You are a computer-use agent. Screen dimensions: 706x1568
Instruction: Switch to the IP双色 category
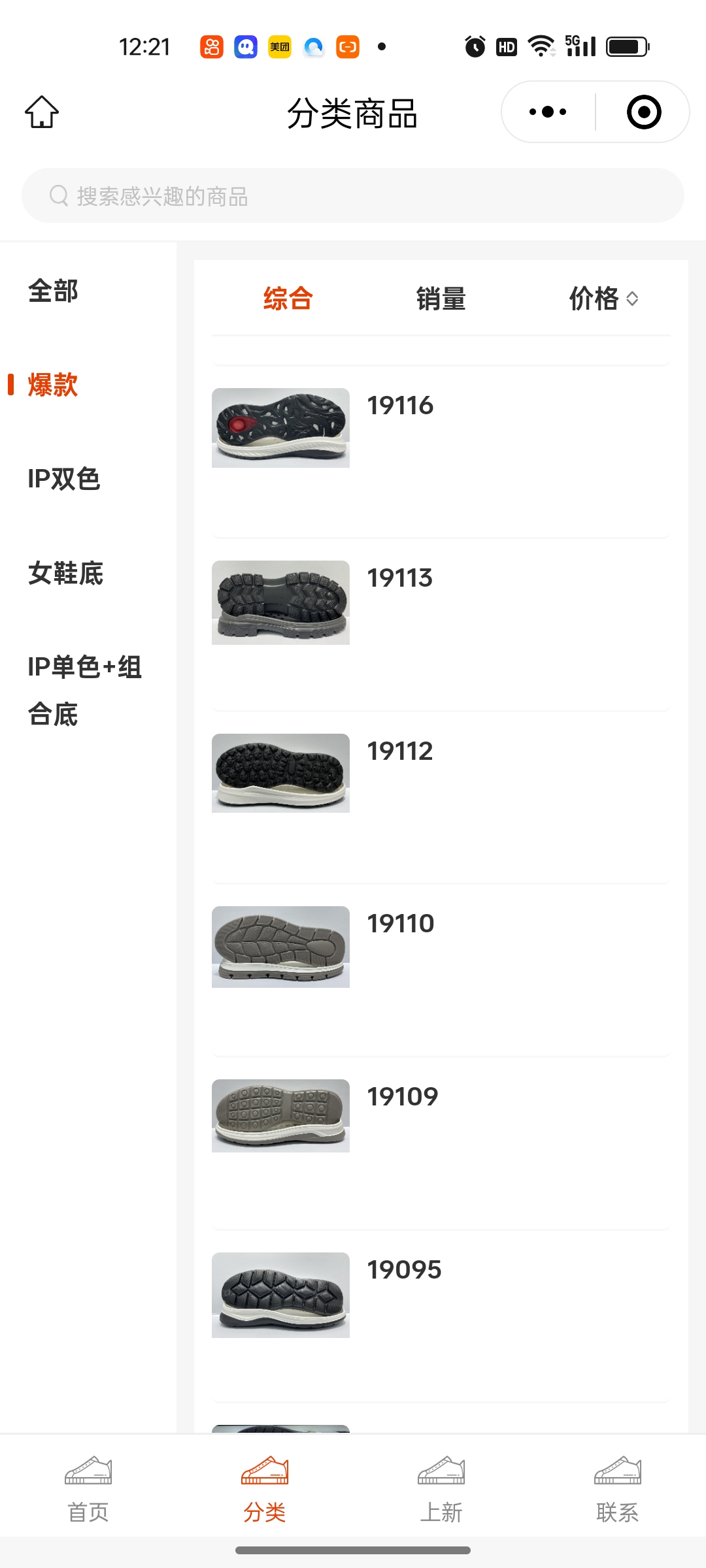tap(63, 479)
